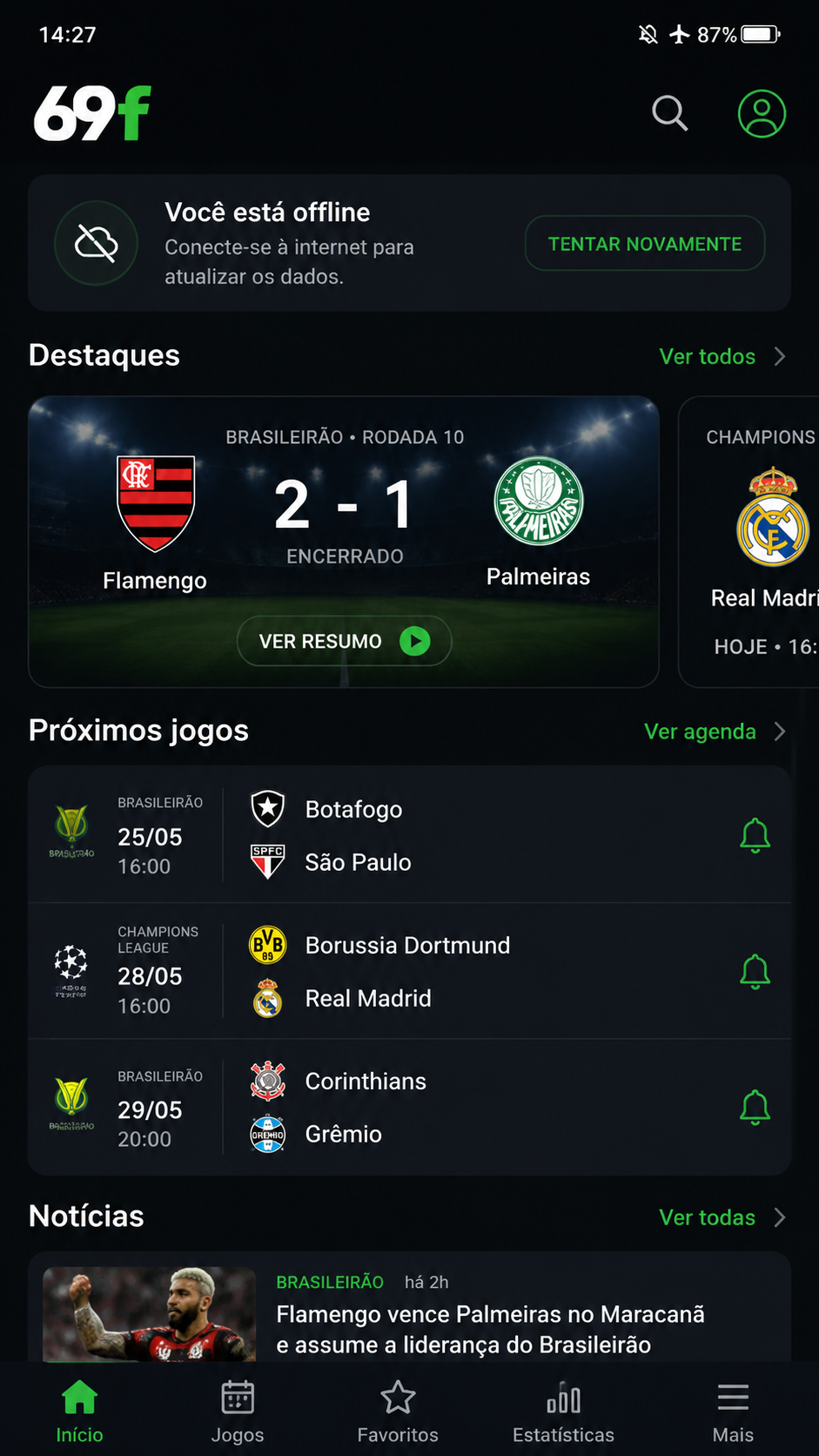Select the Início tab
The width and height of the screenshot is (819, 1456).
pyautogui.click(x=79, y=1412)
